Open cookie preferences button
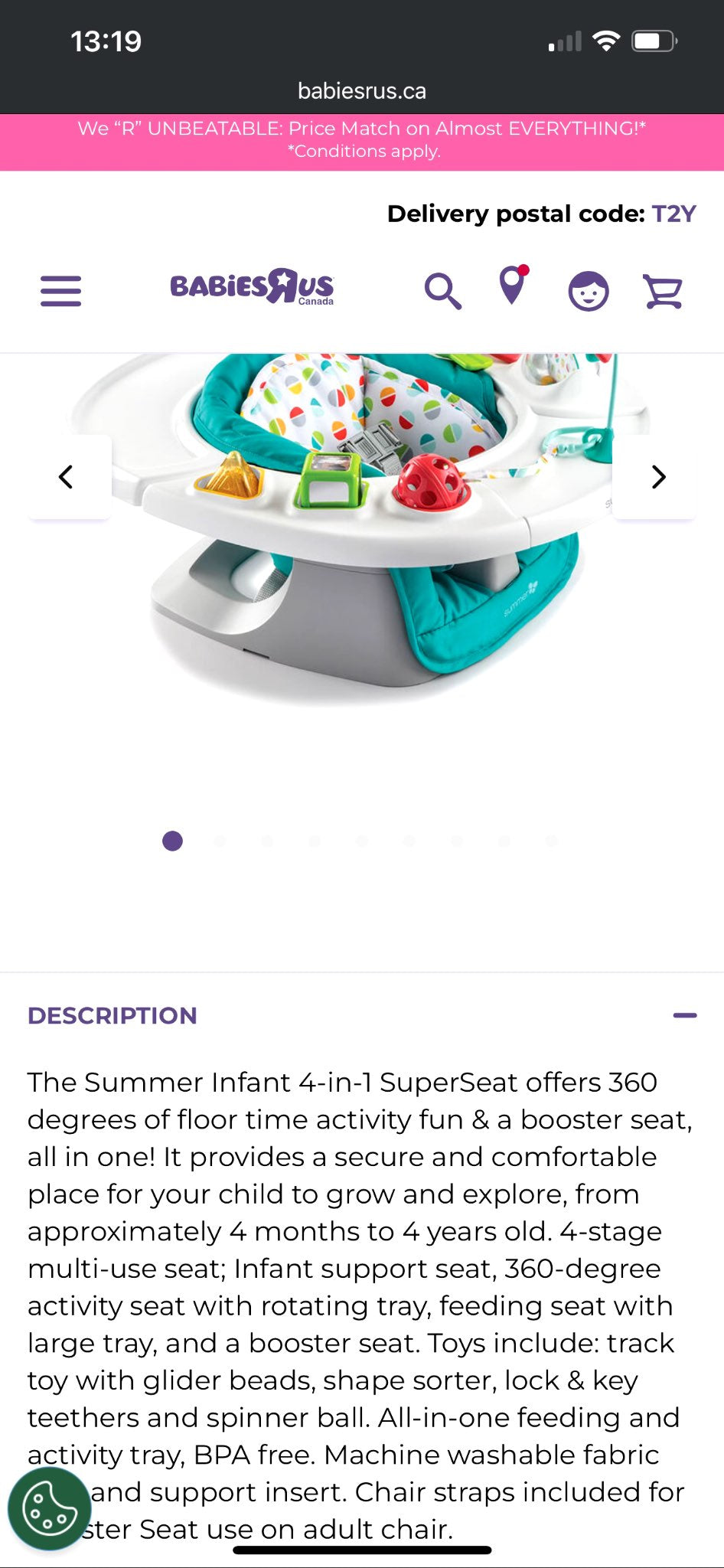 coord(50,1508)
